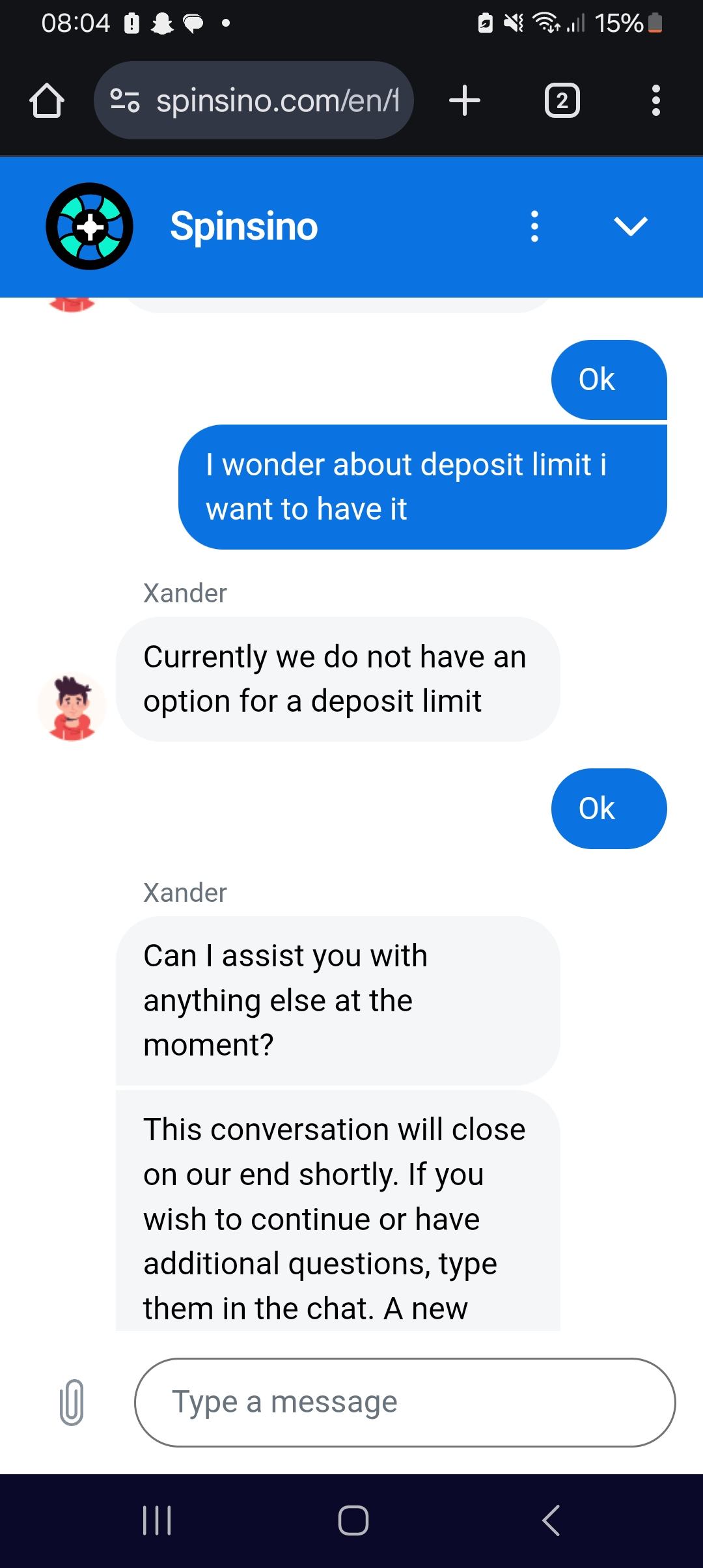Open a new browser tab

click(x=465, y=101)
